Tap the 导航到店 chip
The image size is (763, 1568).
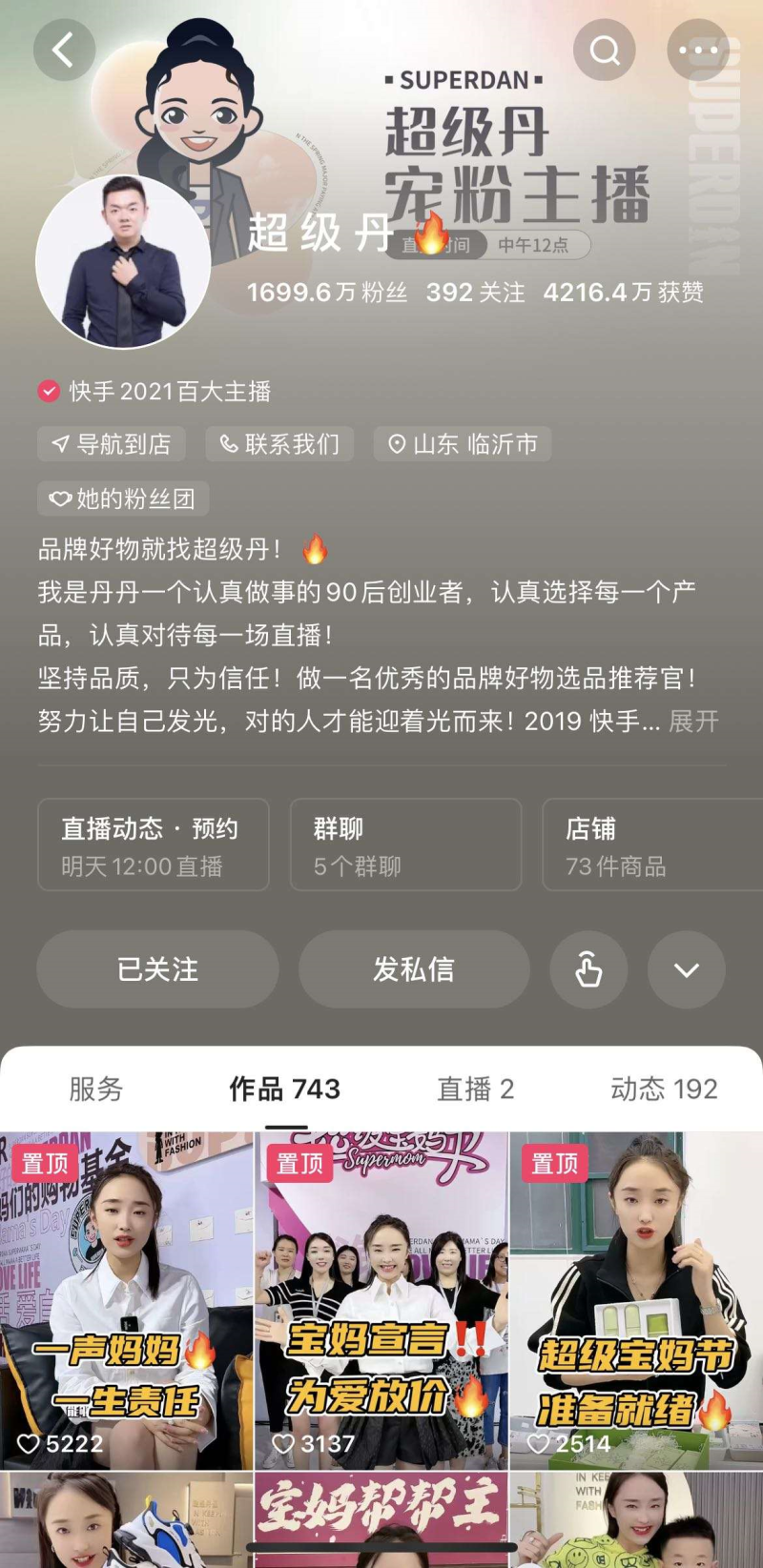(112, 444)
